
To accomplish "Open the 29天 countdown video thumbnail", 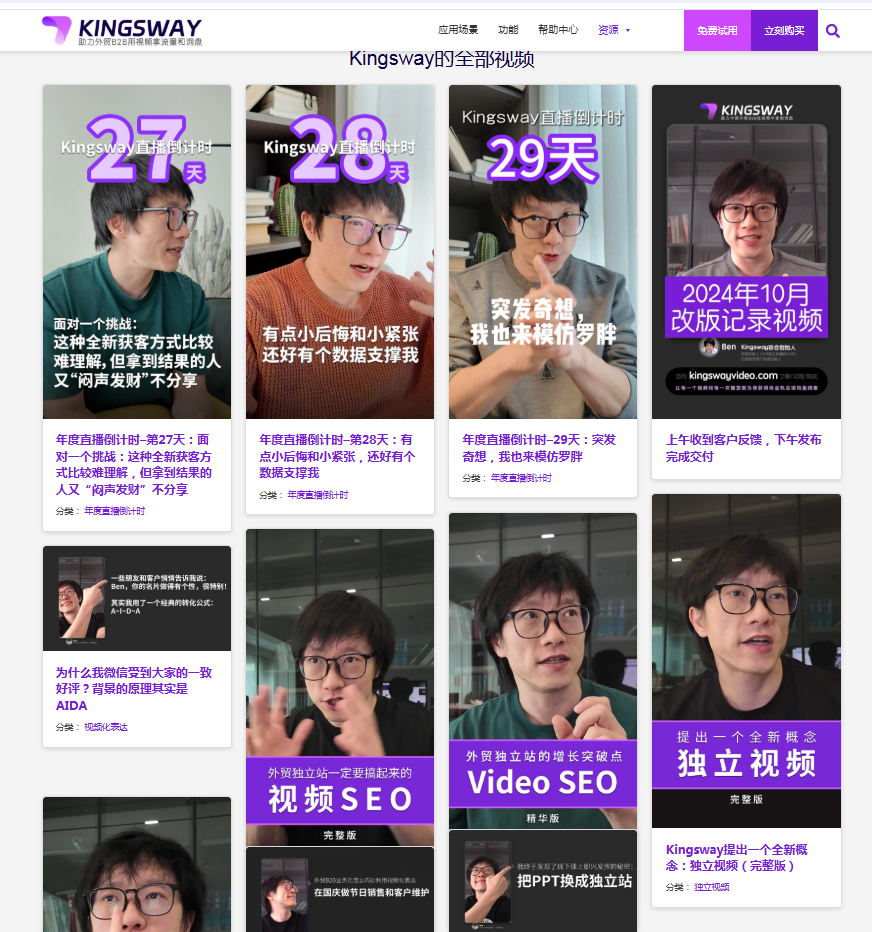I will [x=543, y=250].
